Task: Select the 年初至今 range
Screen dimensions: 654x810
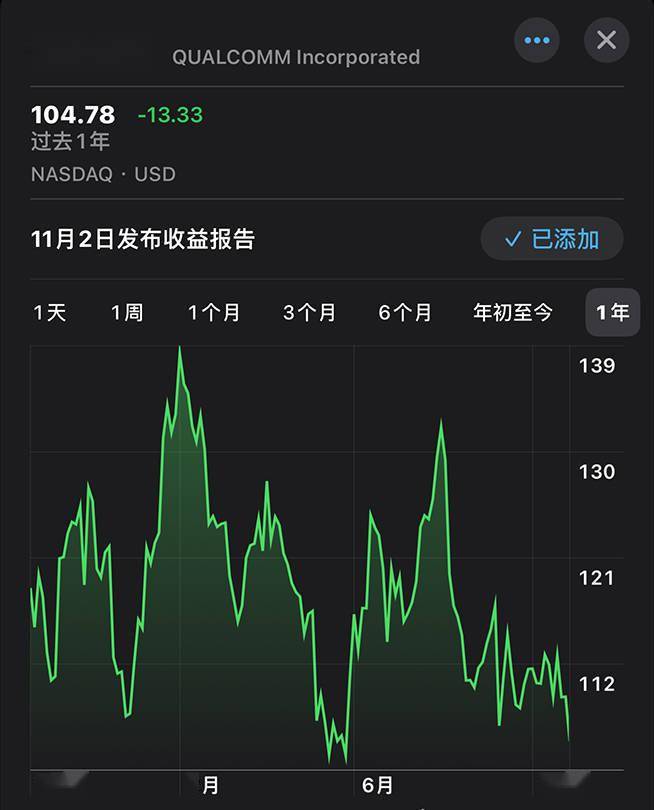Action: click(512, 313)
